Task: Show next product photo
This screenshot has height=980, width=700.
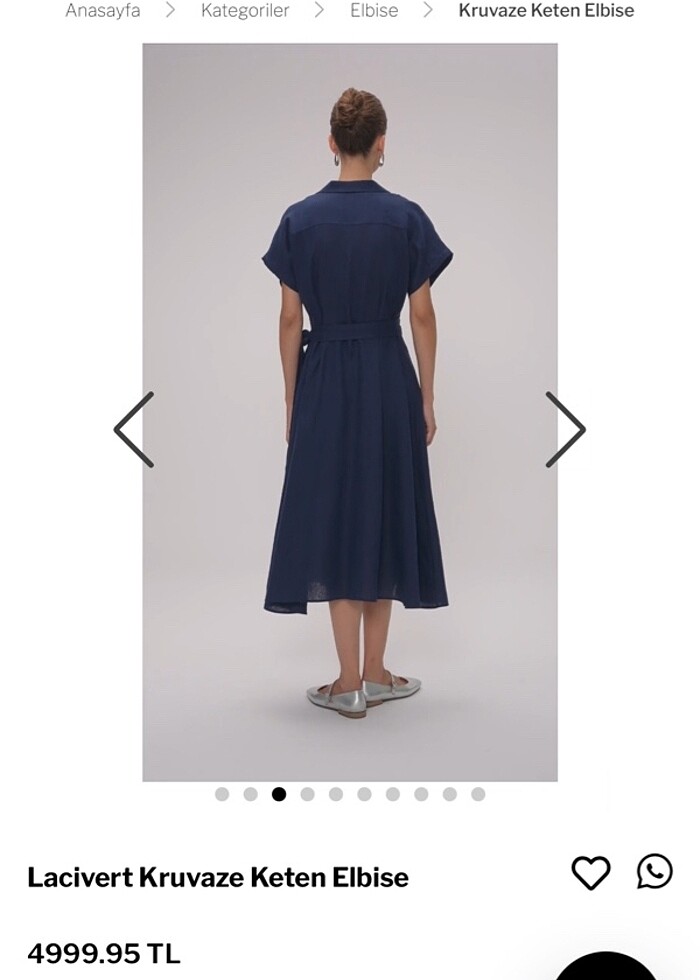Action: click(565, 429)
